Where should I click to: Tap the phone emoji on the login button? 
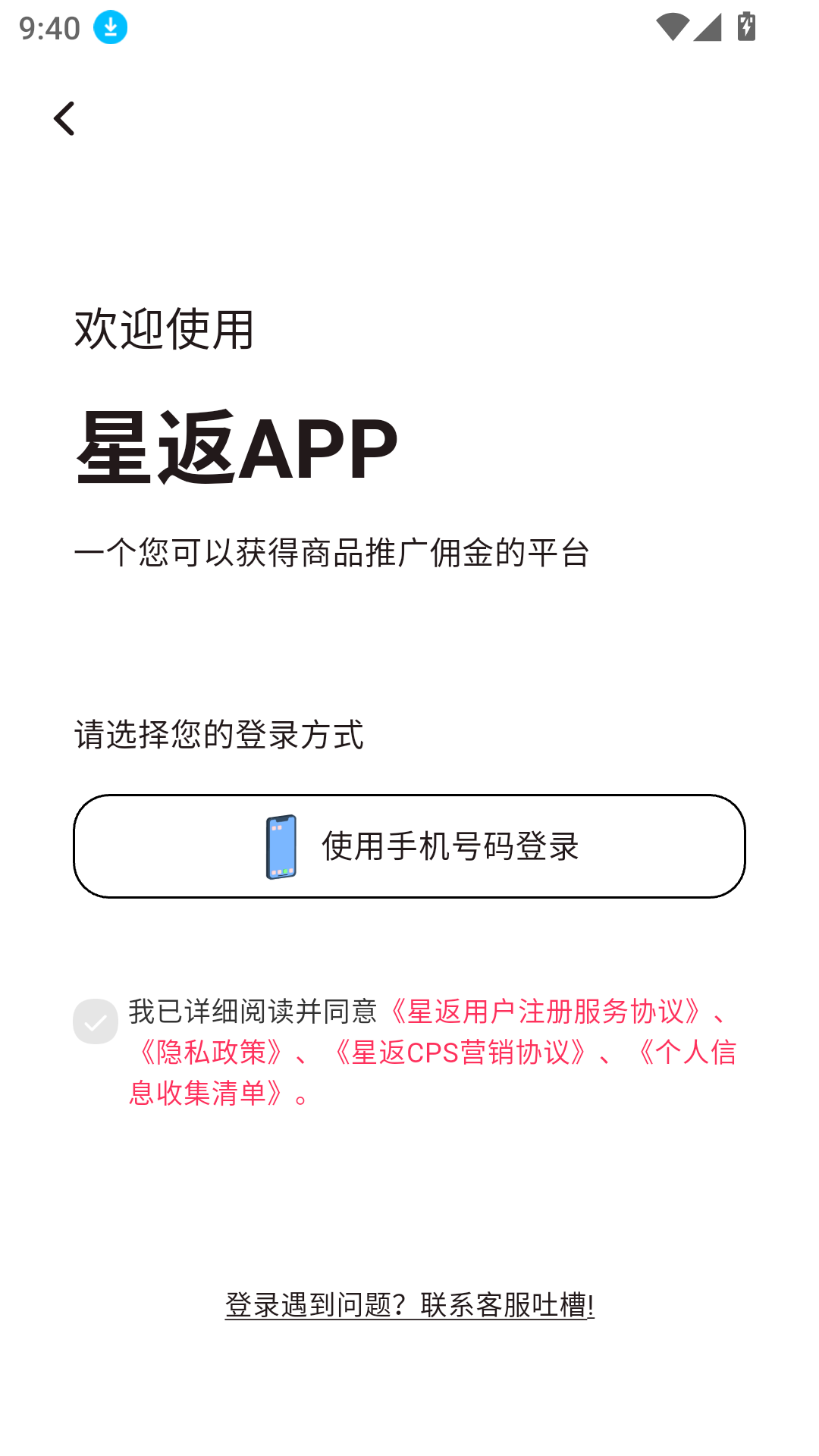[281, 847]
